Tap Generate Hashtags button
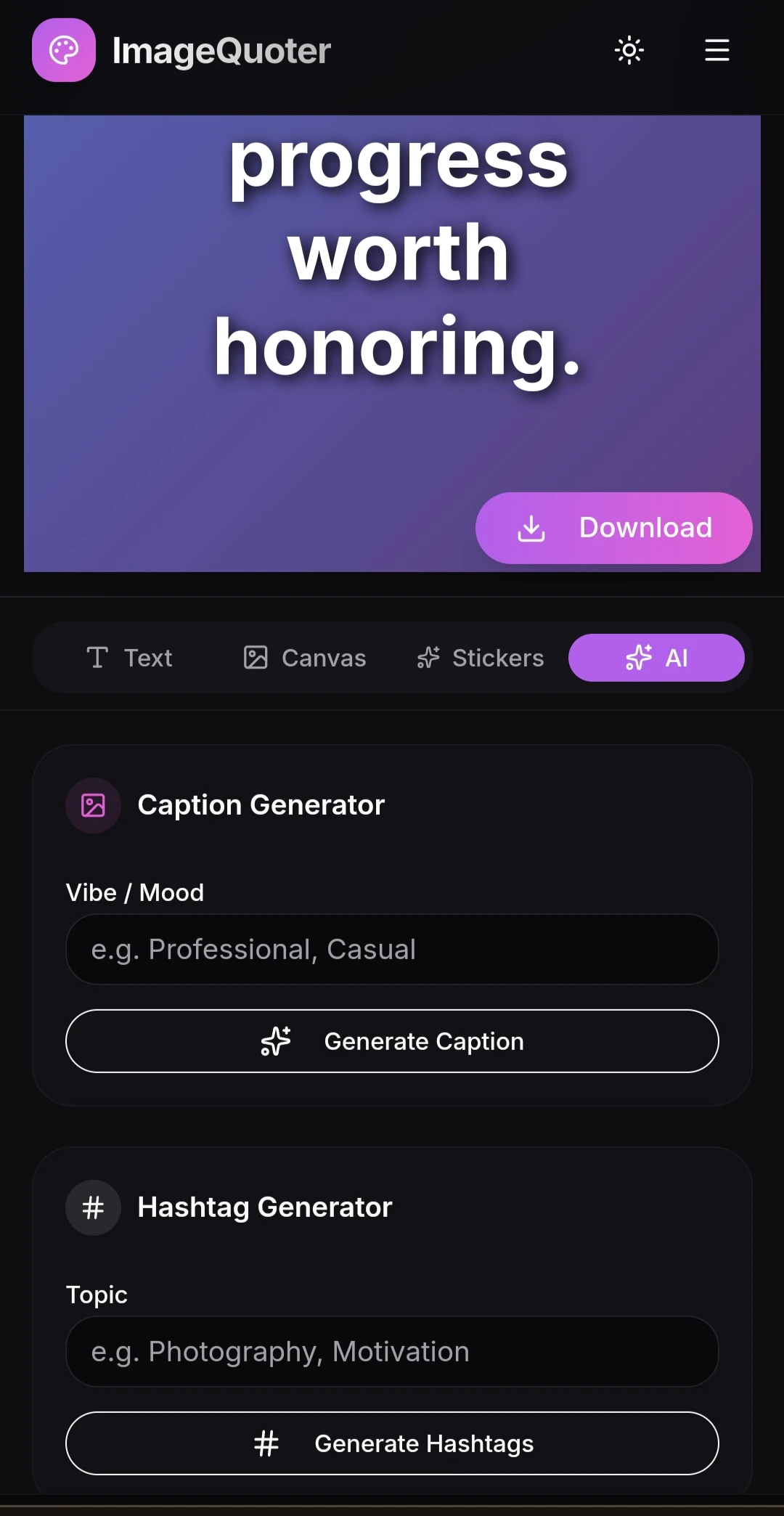784x1516 pixels. (x=392, y=1443)
